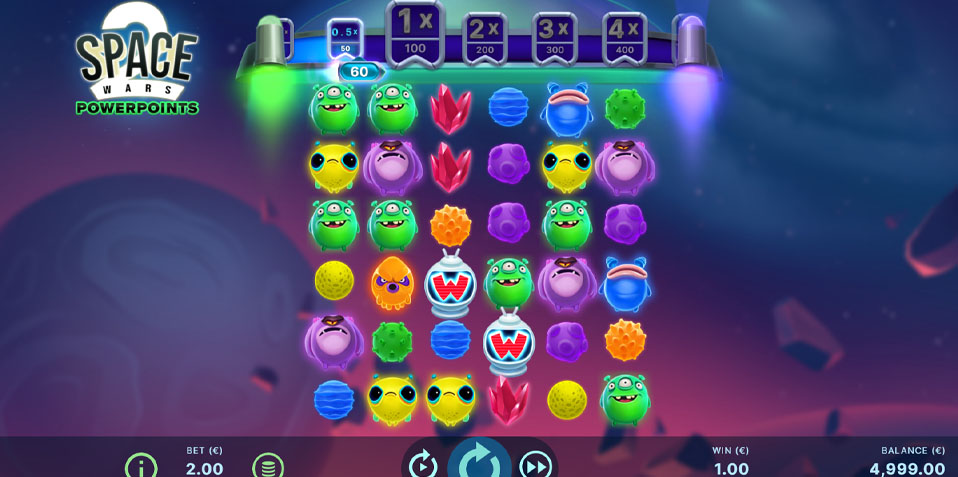
Task: Open autoplay settings
Action: tap(423, 464)
